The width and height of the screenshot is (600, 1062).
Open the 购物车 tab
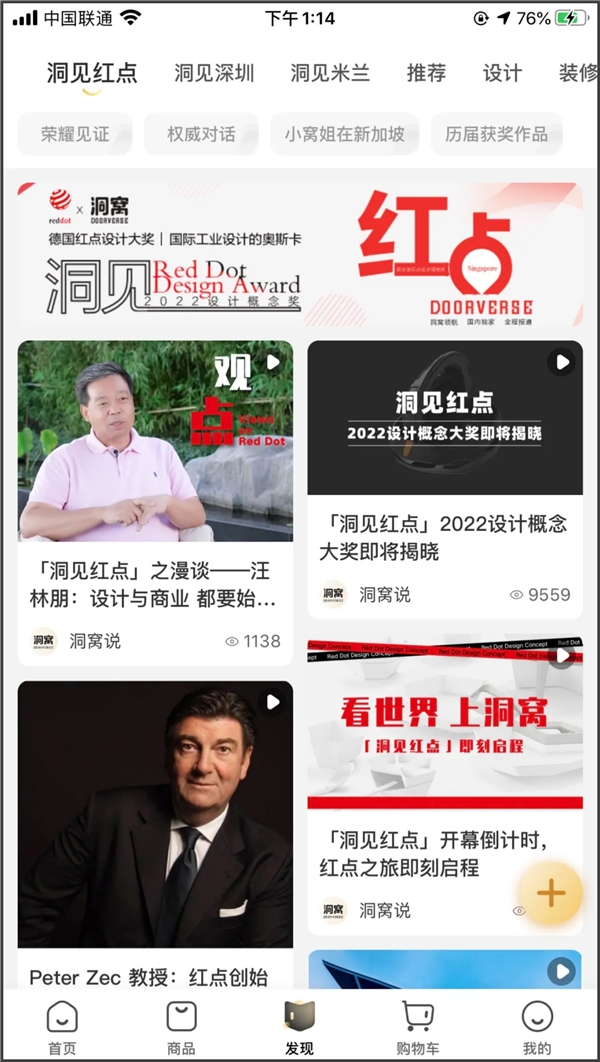[x=418, y=1027]
